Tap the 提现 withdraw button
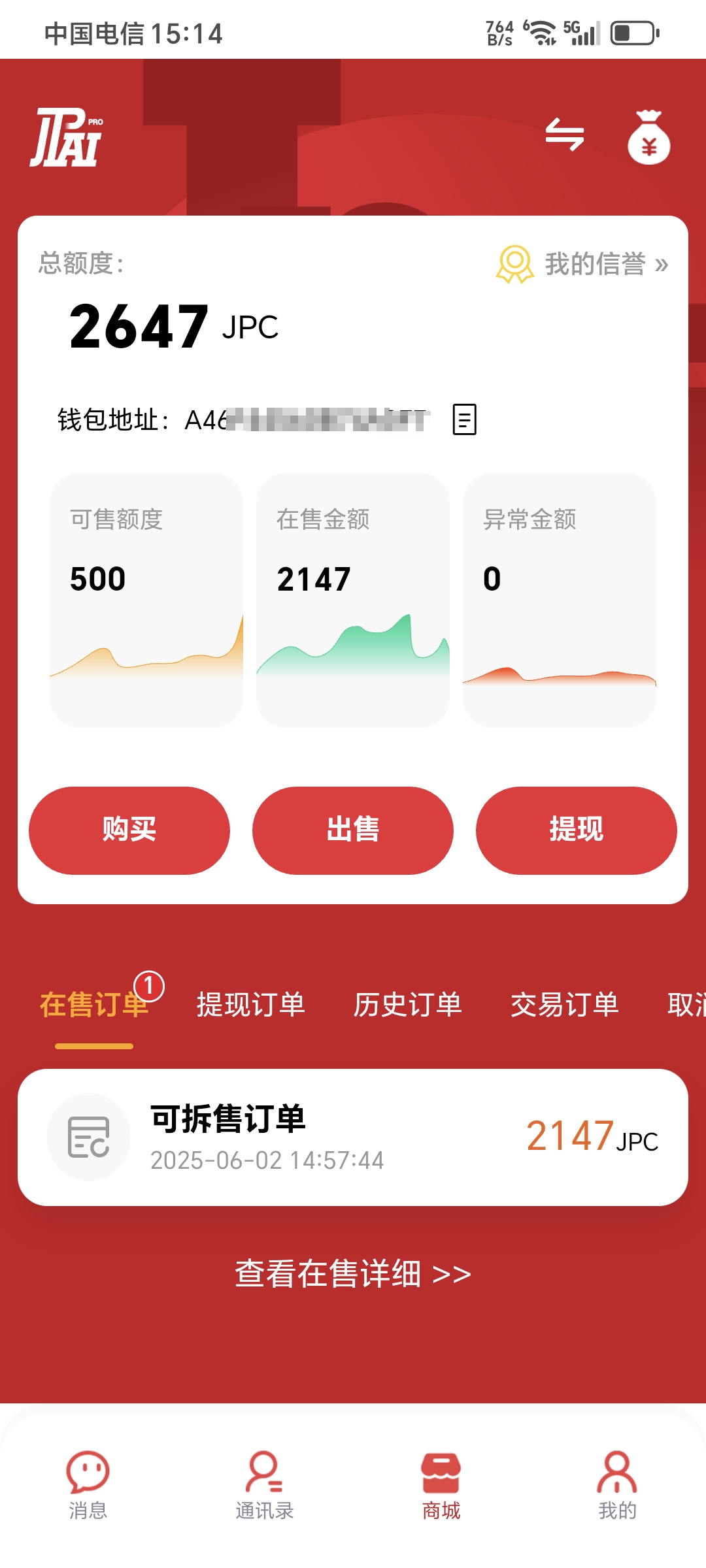 coord(576,830)
